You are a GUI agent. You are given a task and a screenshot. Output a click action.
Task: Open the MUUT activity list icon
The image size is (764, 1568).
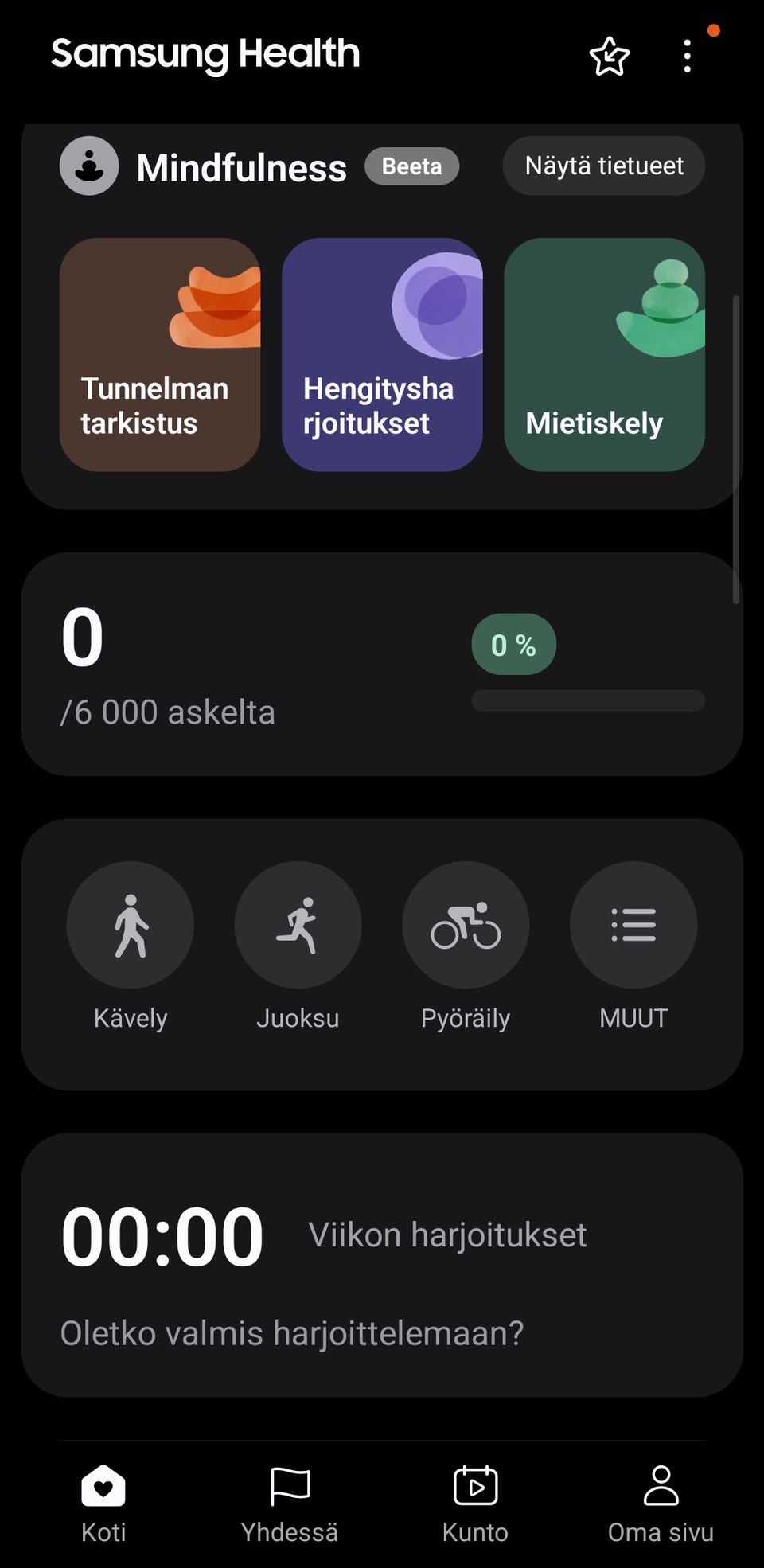[x=633, y=923]
